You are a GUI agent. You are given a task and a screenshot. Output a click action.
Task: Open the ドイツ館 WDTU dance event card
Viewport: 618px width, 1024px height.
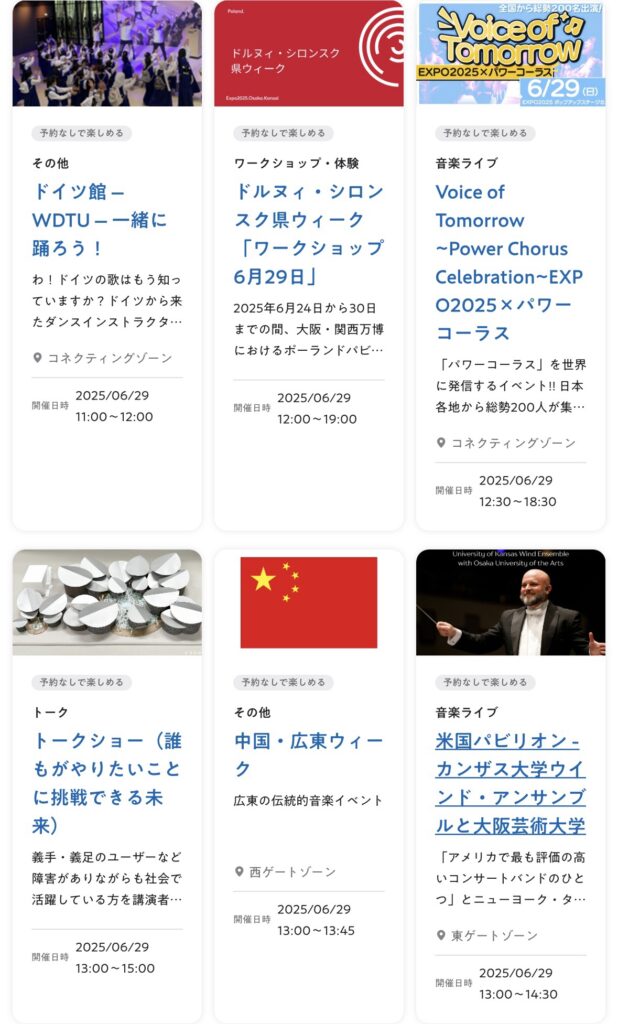click(98, 219)
